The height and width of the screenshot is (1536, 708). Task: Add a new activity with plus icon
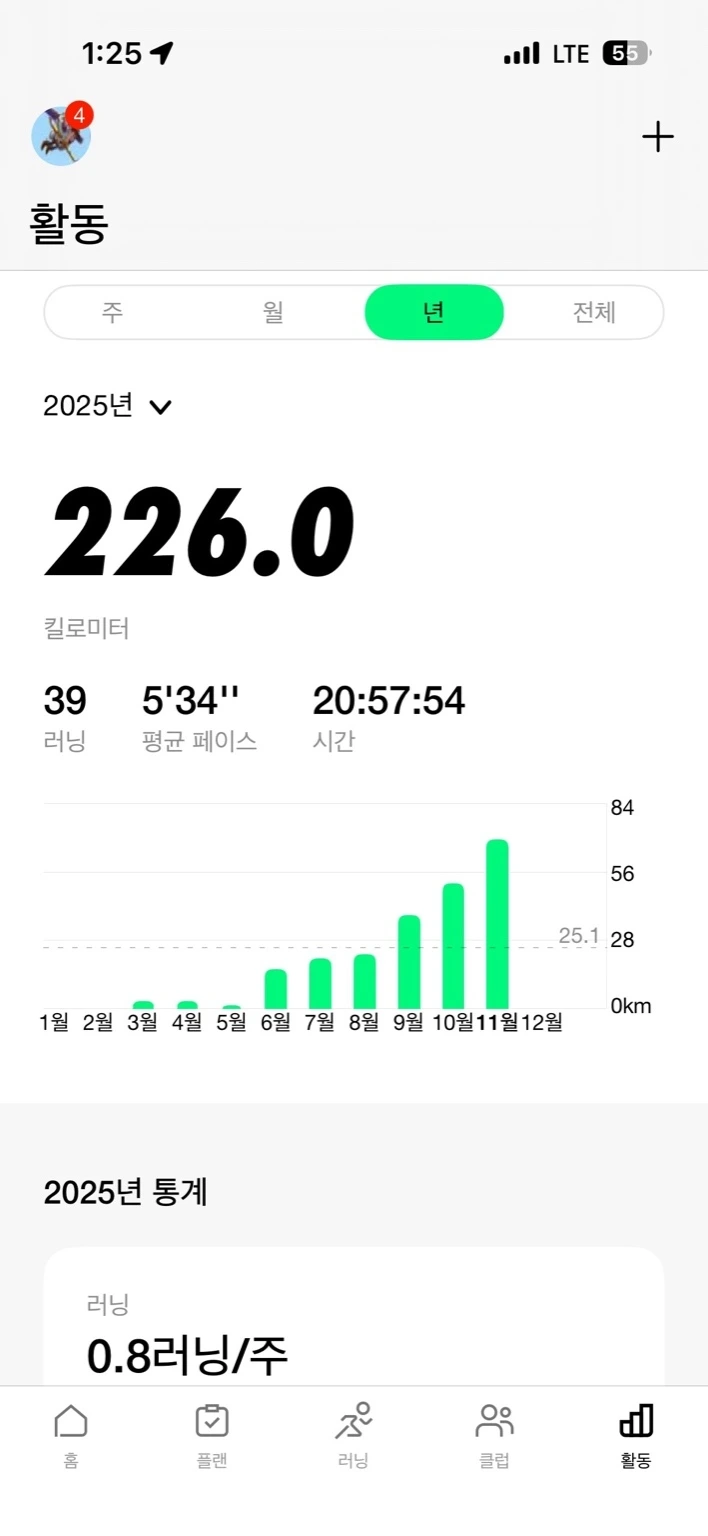pyautogui.click(x=657, y=137)
